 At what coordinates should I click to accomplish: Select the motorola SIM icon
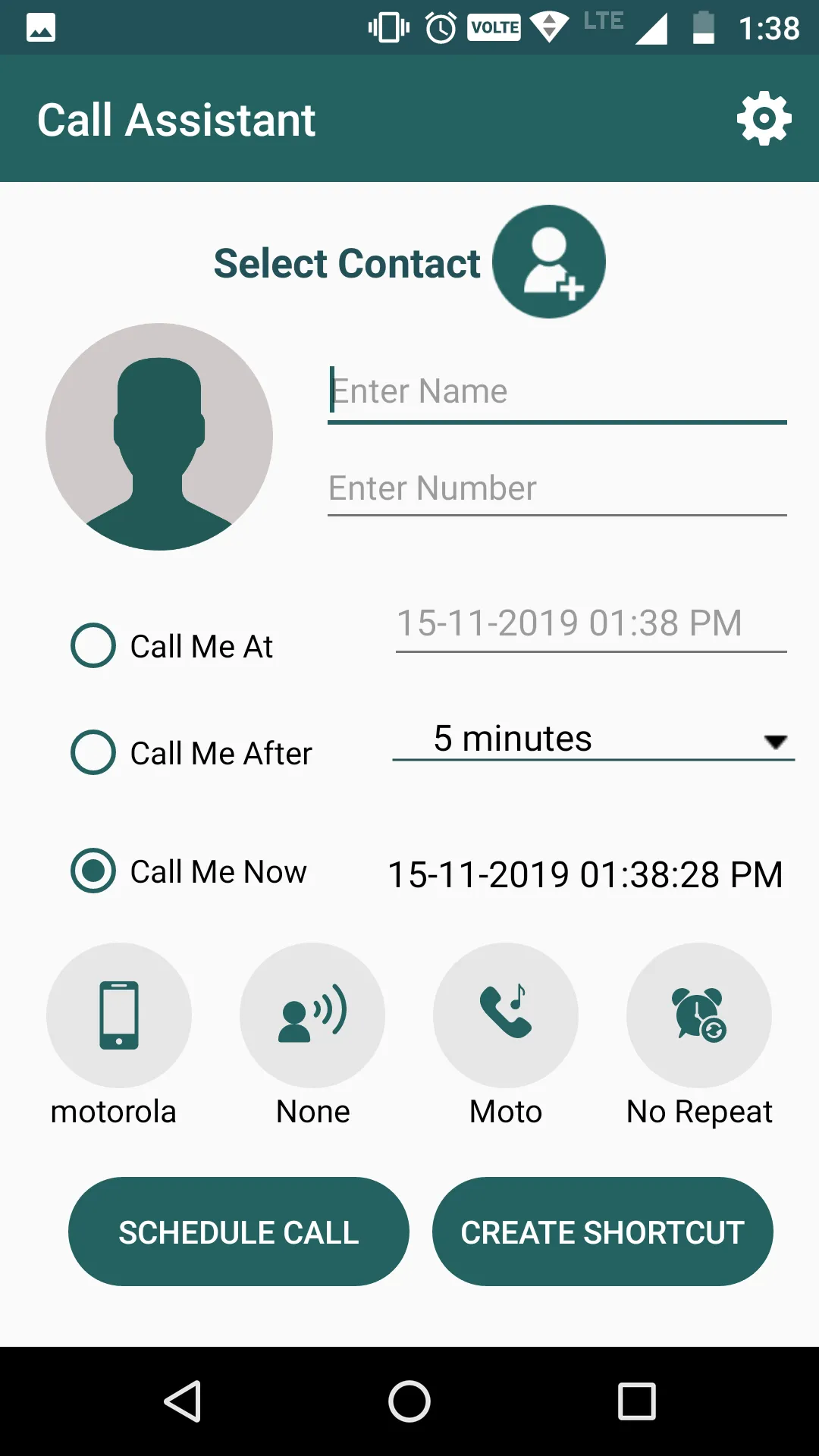pos(119,1015)
